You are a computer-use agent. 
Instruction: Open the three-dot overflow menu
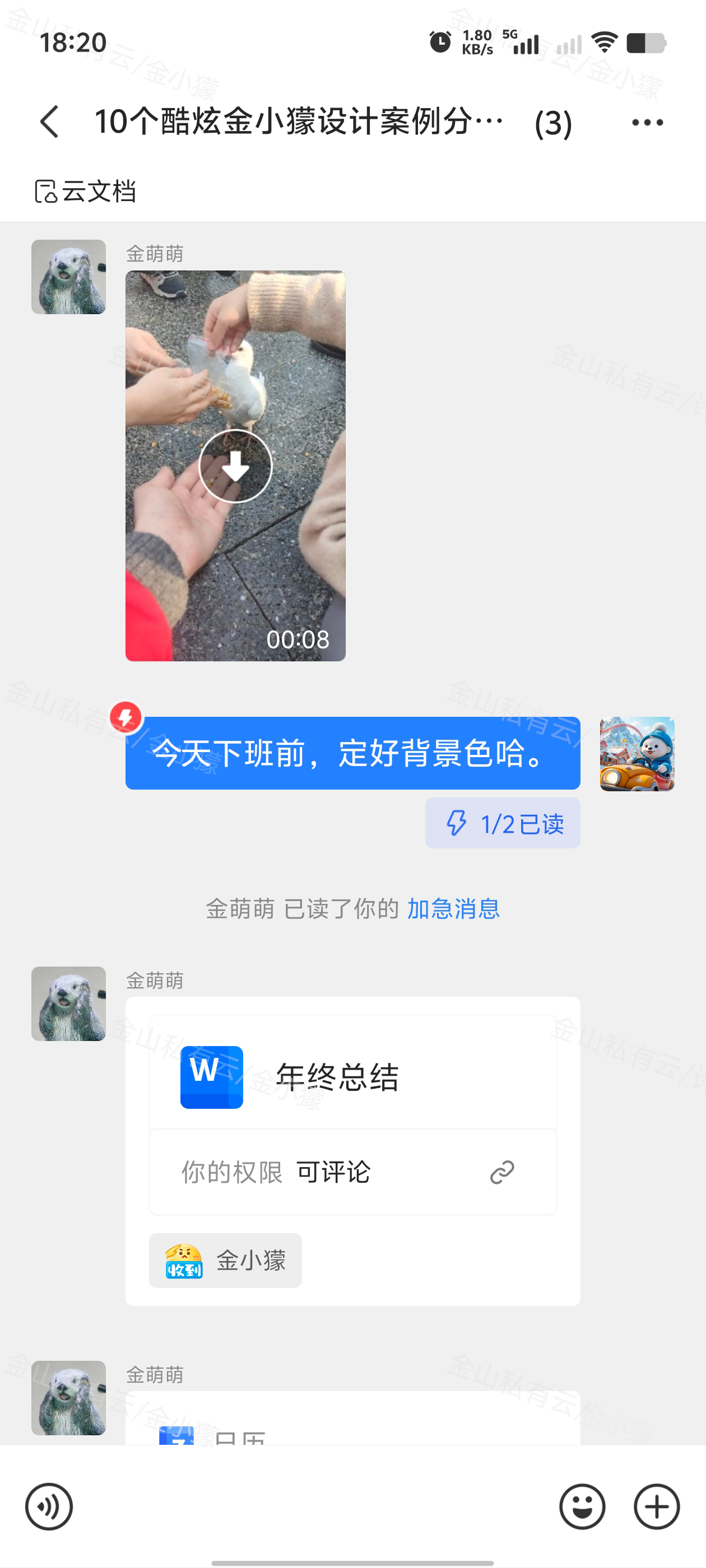pos(647,122)
